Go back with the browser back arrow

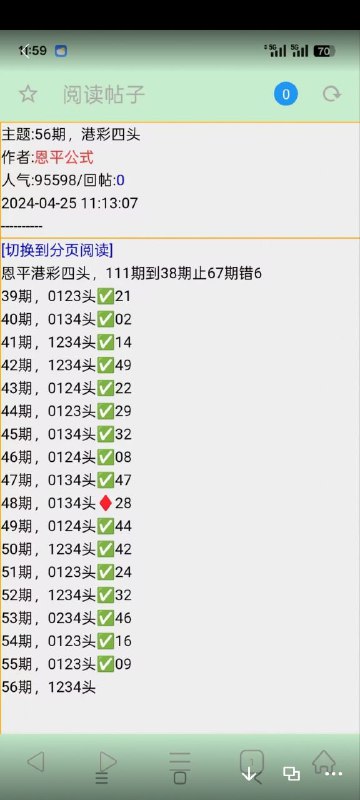click(x=36, y=762)
